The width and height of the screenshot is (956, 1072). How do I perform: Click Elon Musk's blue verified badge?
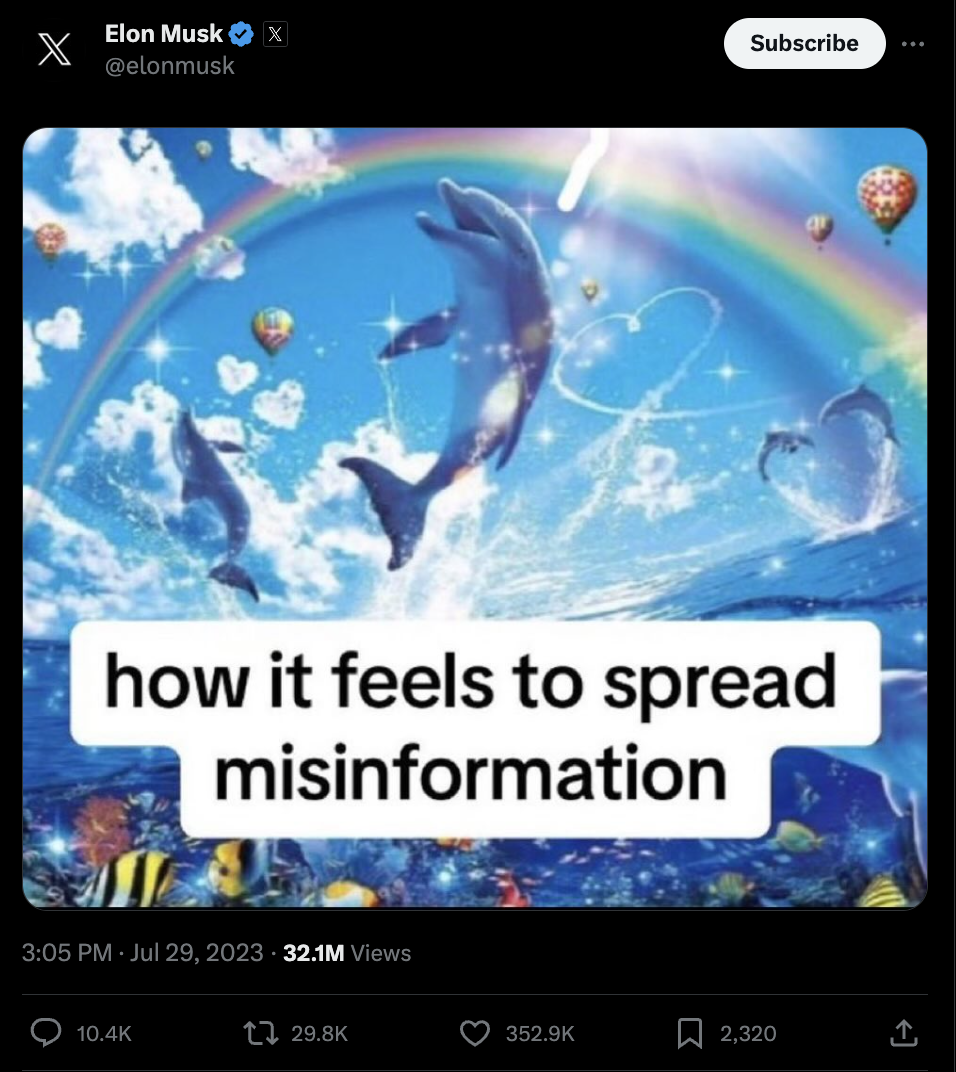tap(239, 33)
